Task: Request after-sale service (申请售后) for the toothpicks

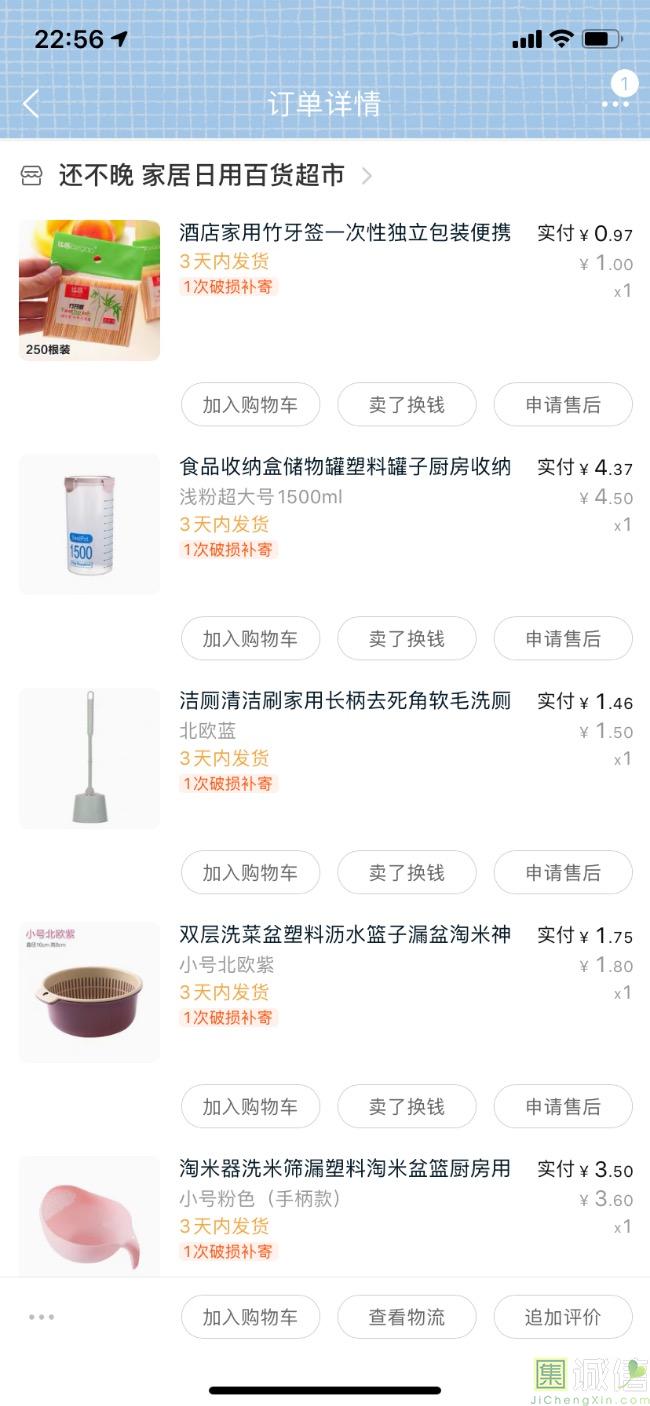Action: 563,405
